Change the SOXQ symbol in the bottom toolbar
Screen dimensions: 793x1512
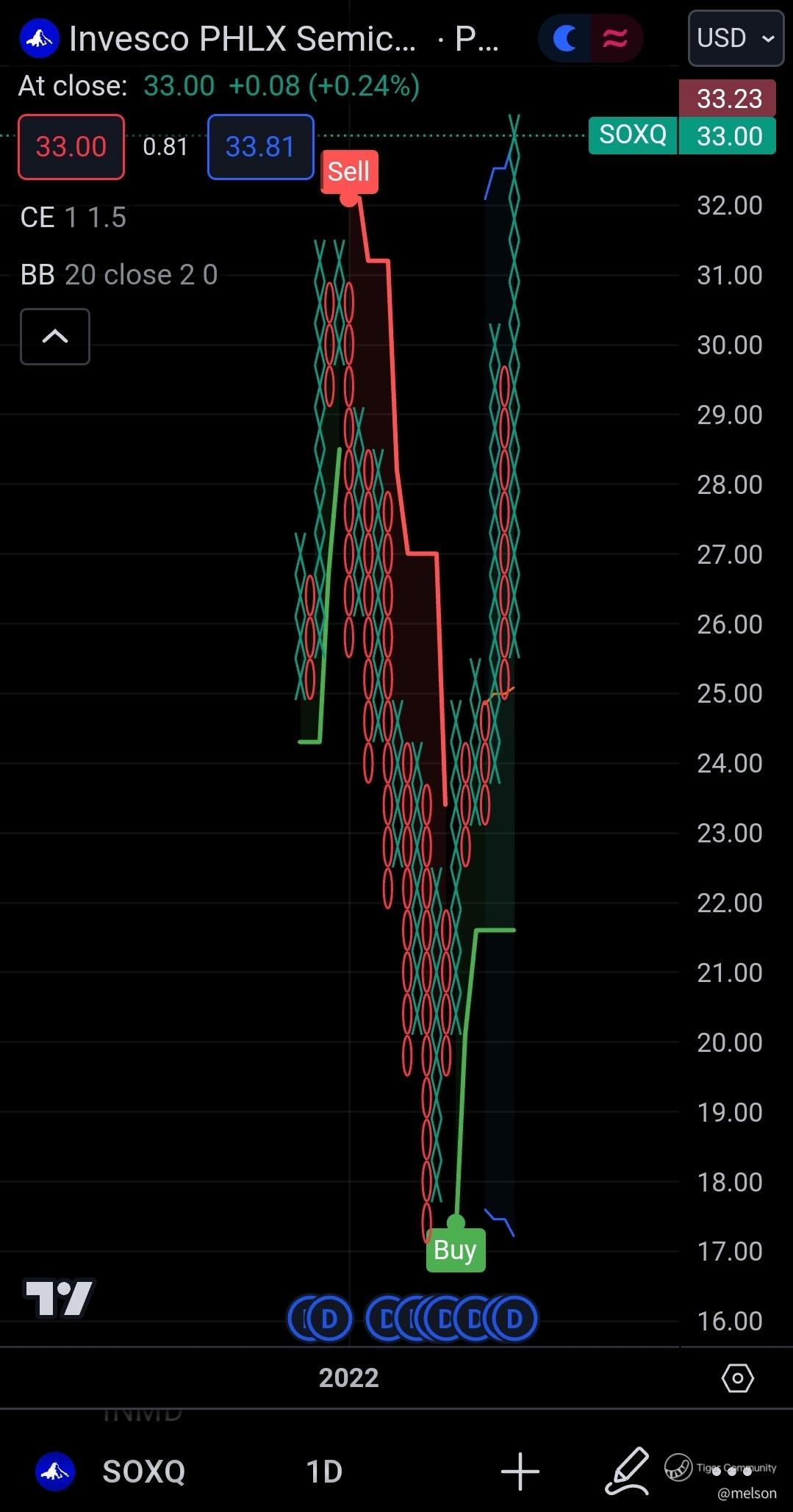(143, 1472)
